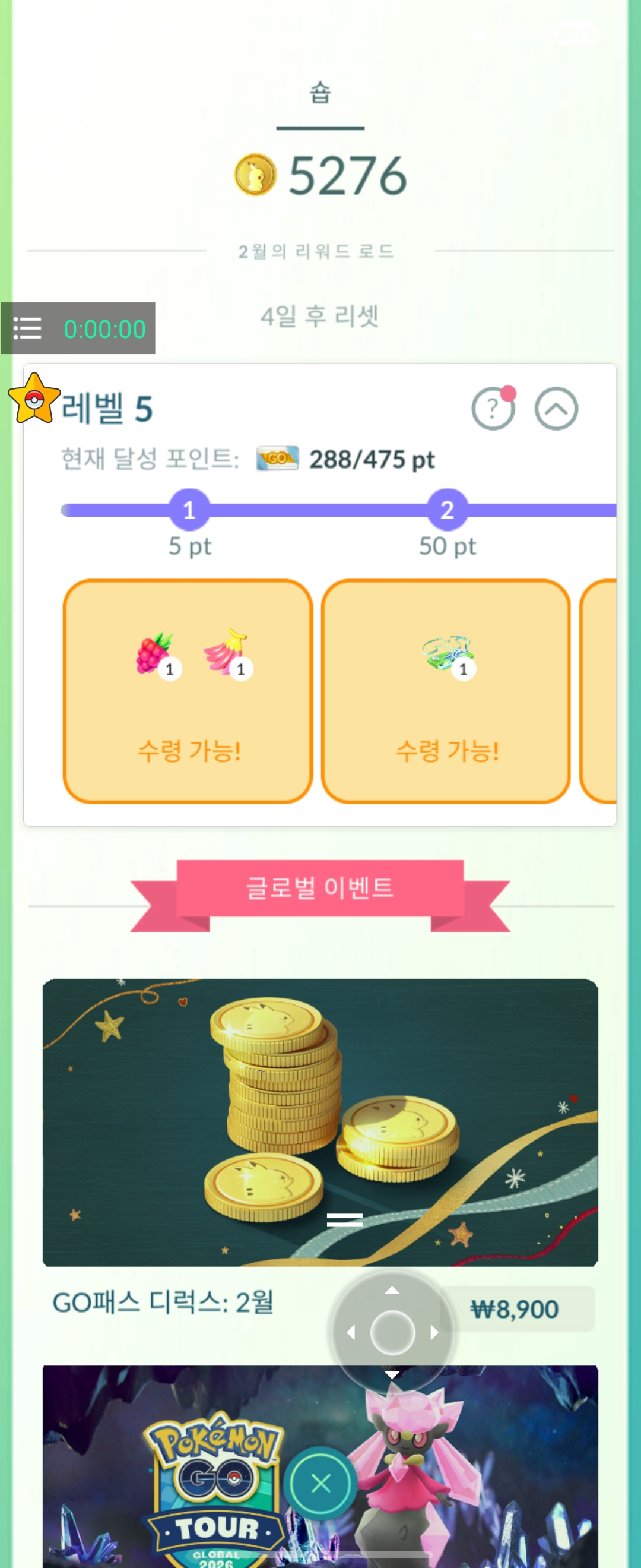Buy GO Pass Deluxe for ₩8,900
641x1568 pixels.
(x=516, y=1308)
